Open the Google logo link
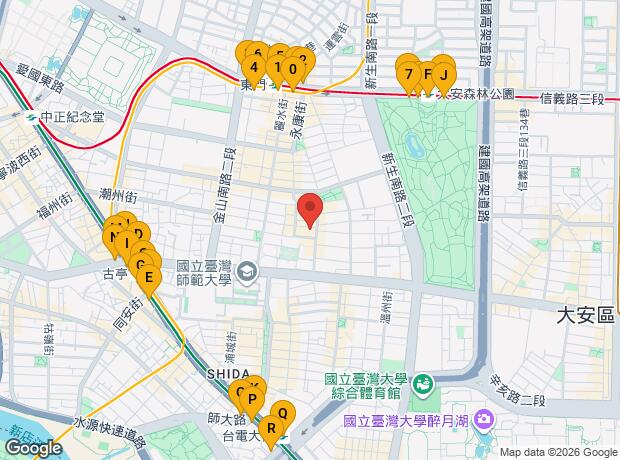Screen dimensions: 620x460 33,448
